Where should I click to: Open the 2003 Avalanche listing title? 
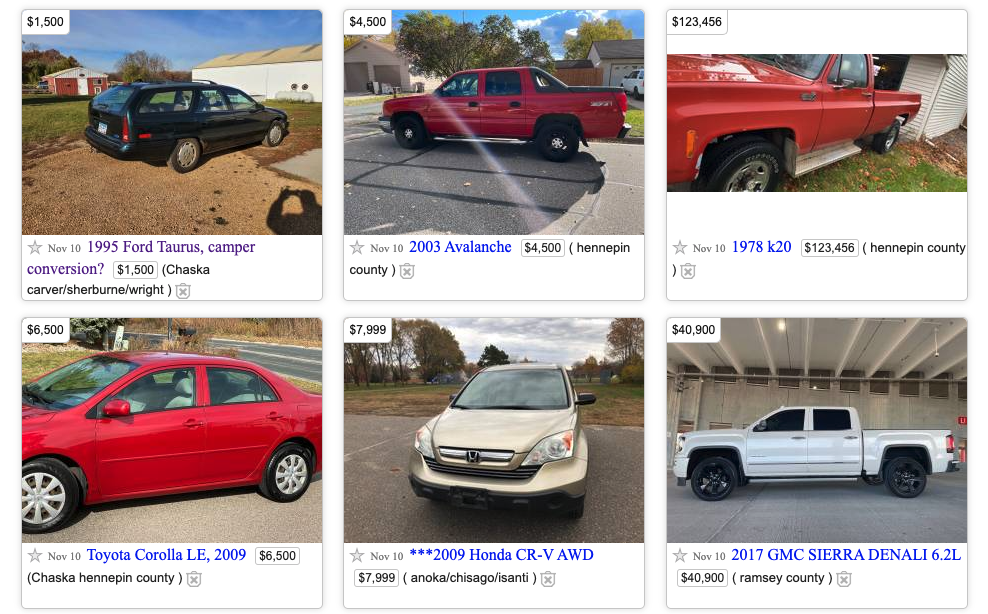[x=460, y=247]
